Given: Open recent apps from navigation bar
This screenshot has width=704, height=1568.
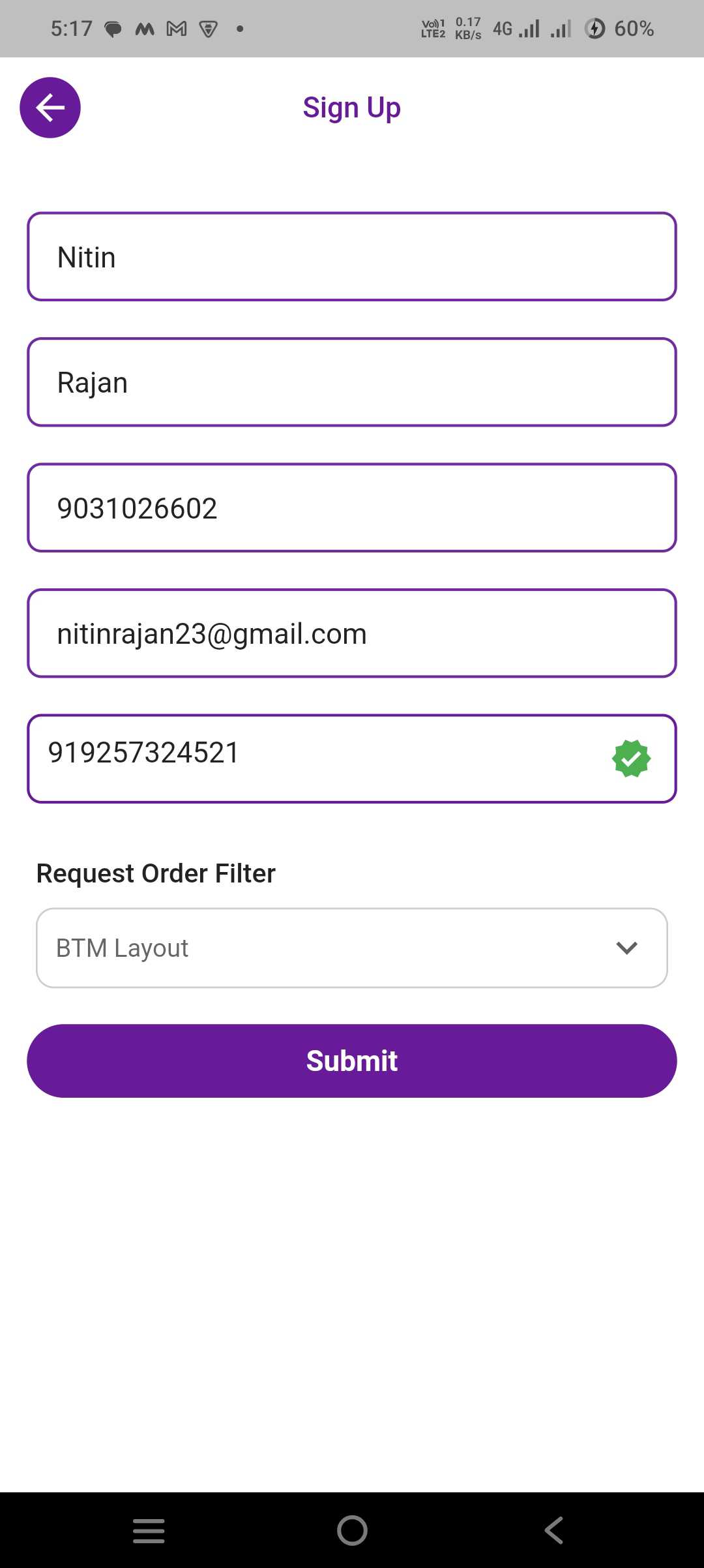Looking at the screenshot, I should click(x=149, y=1530).
